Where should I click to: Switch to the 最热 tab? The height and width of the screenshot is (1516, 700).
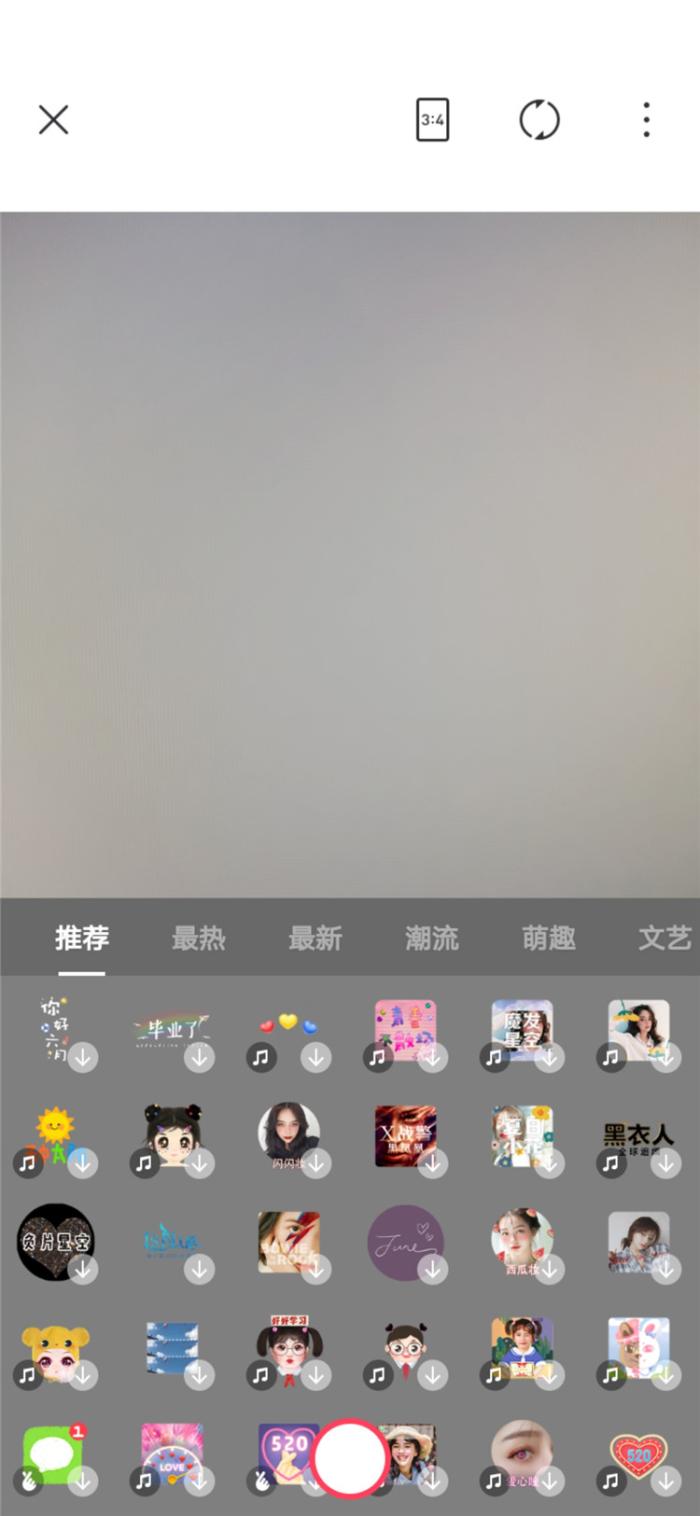198,938
